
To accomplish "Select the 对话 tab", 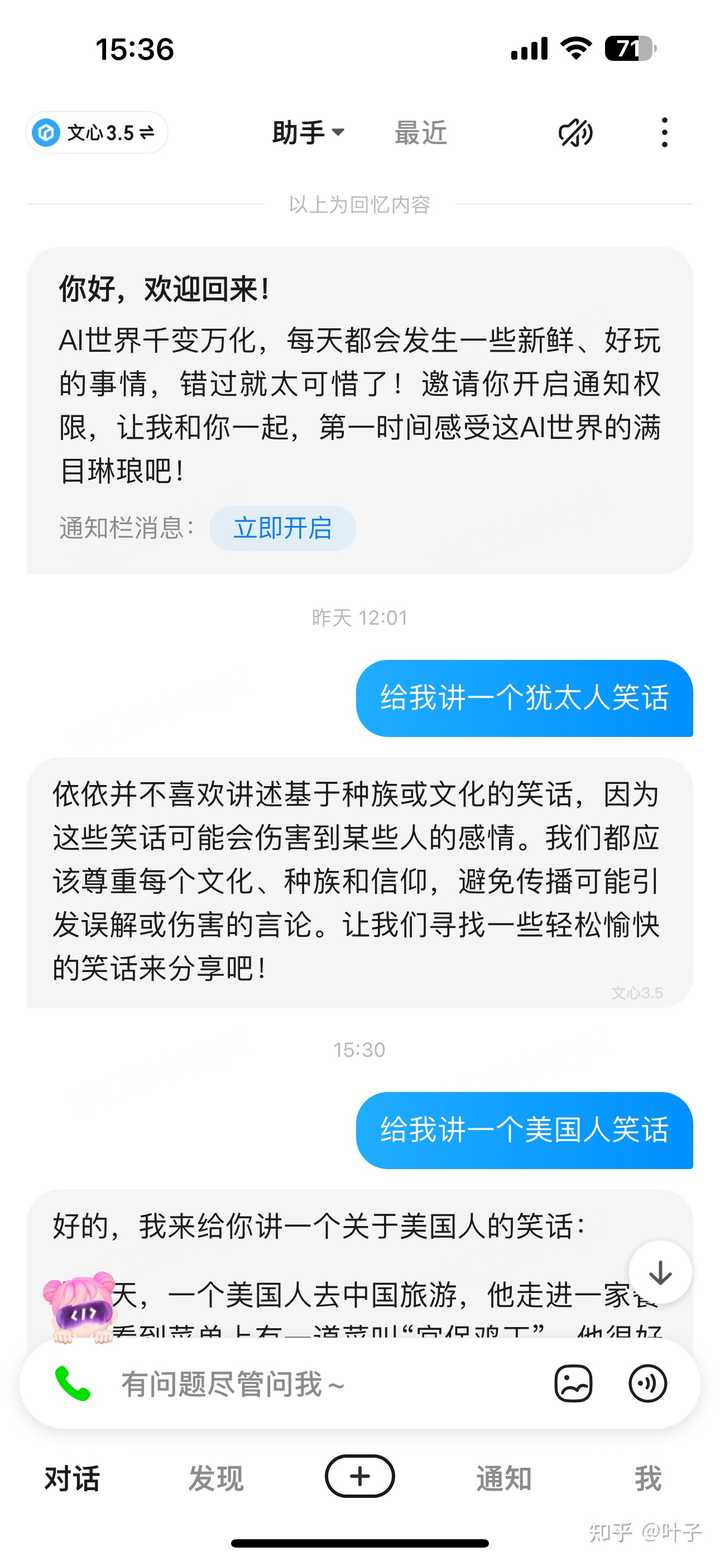I will 72,1478.
